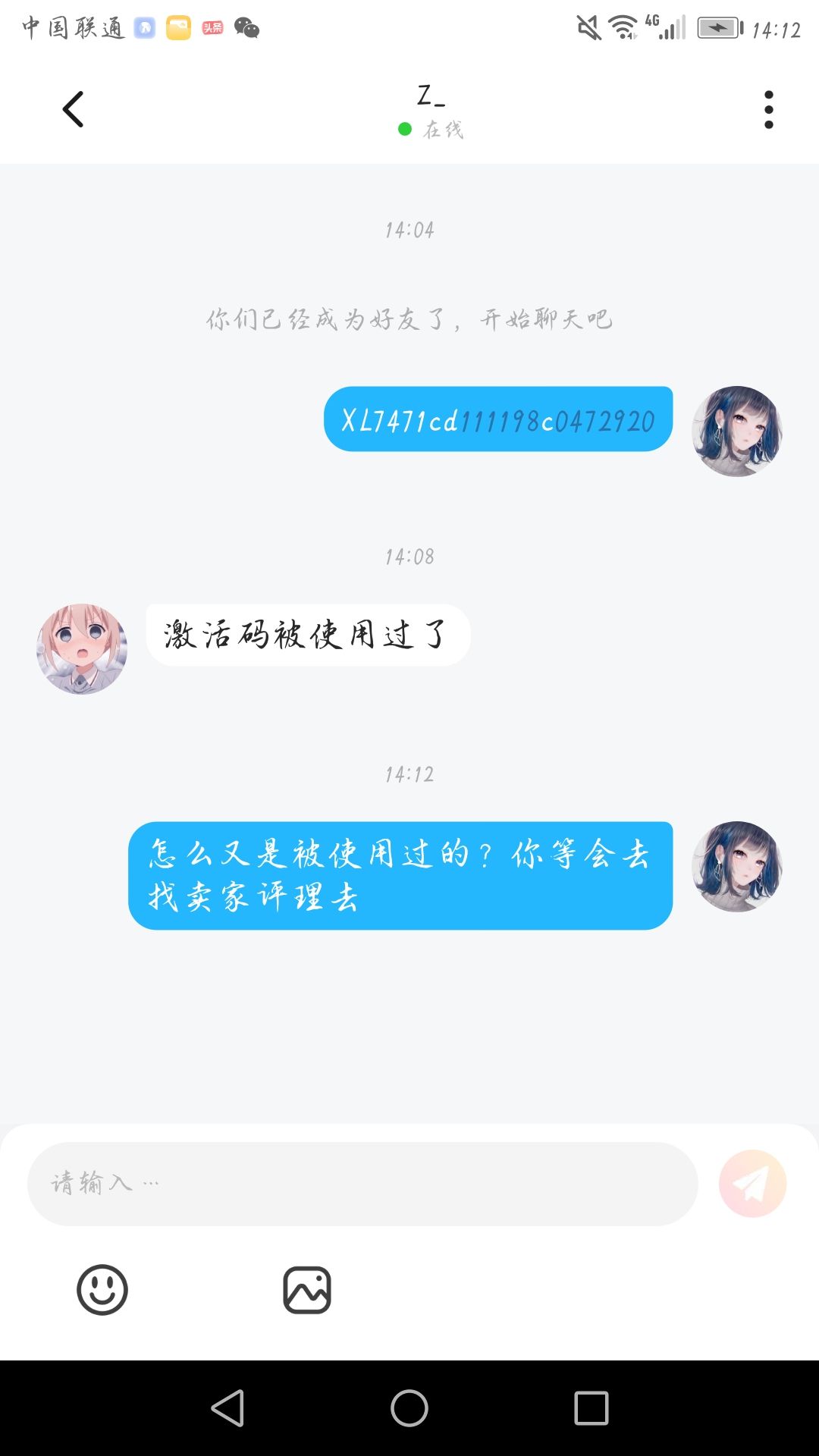Tap the paper-plane send button
Image resolution: width=819 pixels, height=1456 pixels.
(753, 1183)
